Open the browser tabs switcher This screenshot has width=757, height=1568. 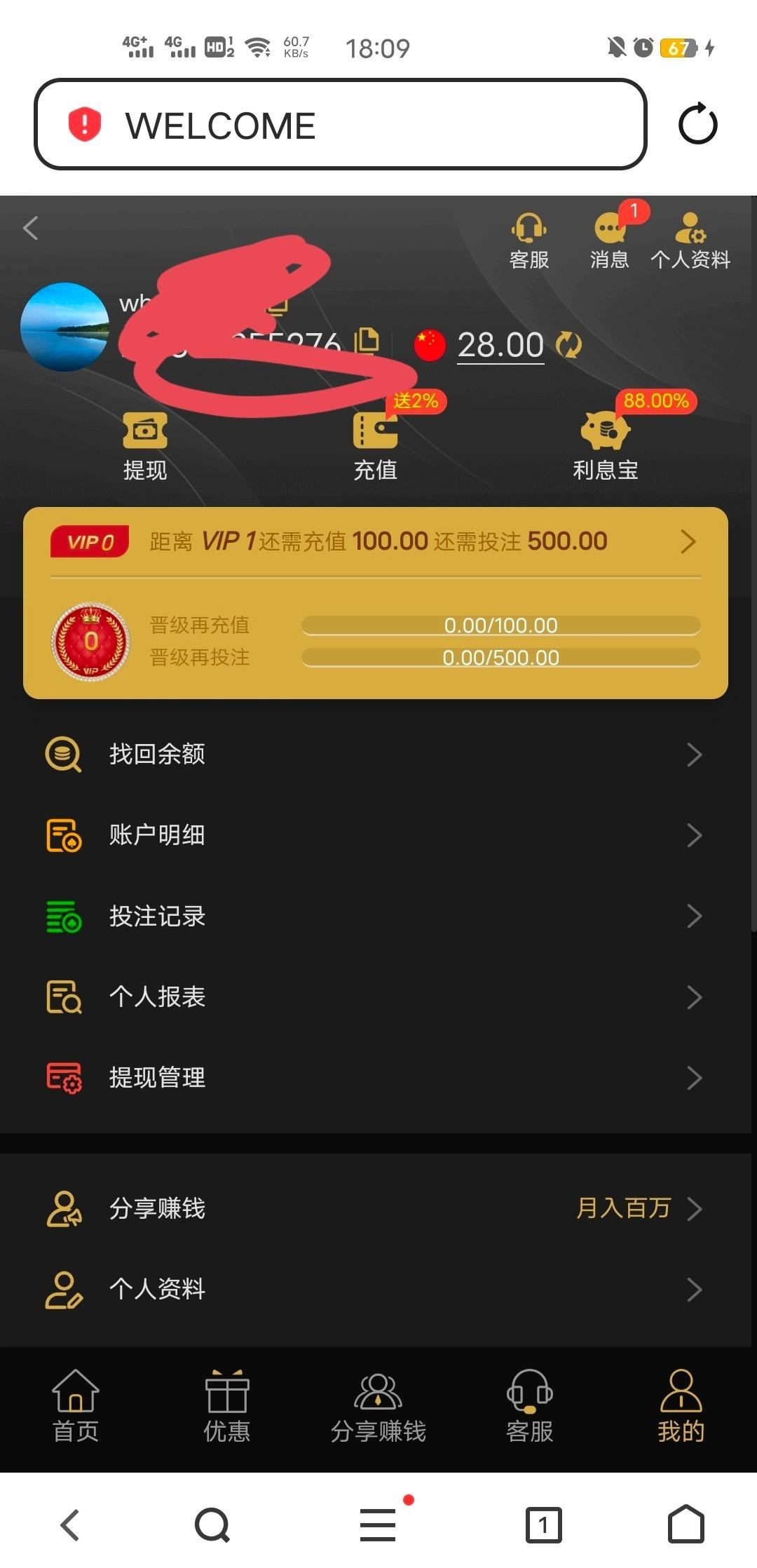(543, 1525)
